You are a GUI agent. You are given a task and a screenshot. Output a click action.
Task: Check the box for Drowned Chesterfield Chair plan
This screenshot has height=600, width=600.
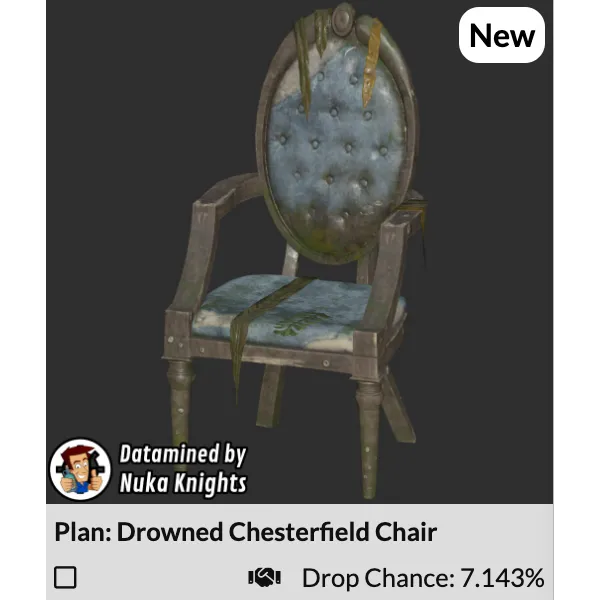[x=65, y=577]
